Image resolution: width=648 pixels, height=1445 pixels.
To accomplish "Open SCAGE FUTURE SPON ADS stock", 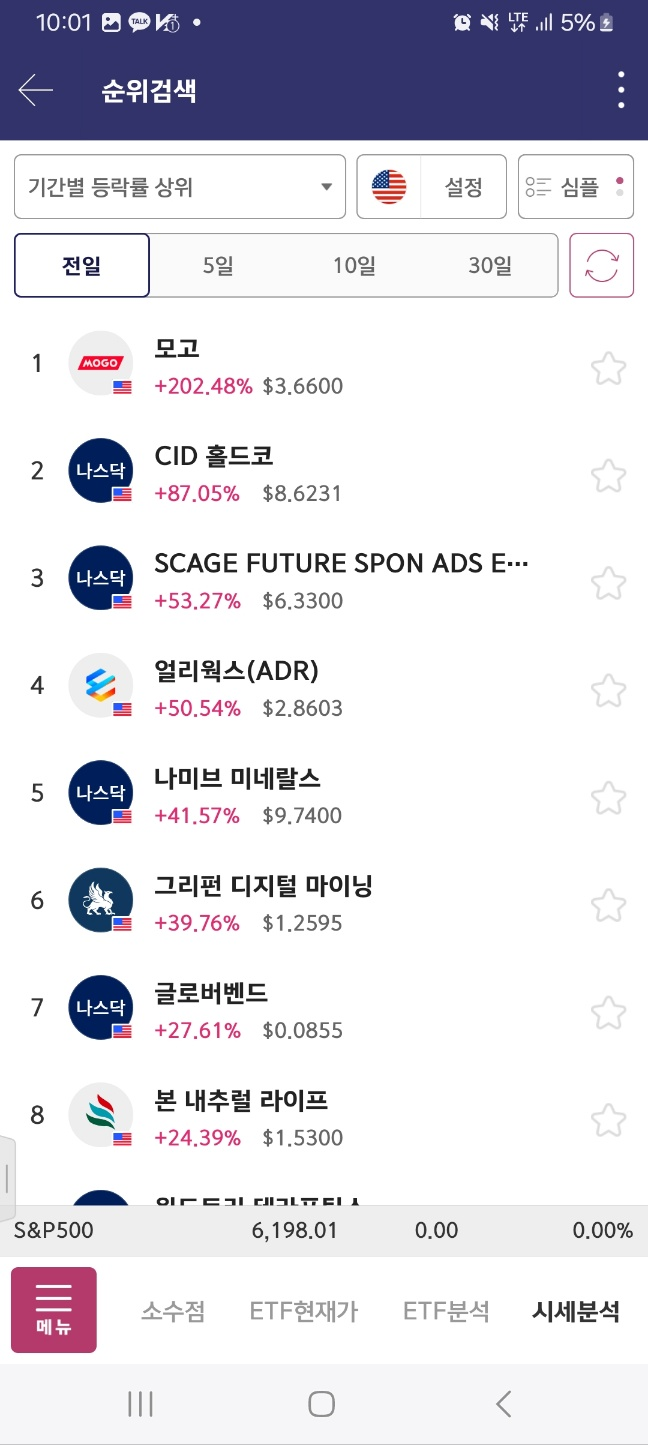I will pyautogui.click(x=340, y=580).
